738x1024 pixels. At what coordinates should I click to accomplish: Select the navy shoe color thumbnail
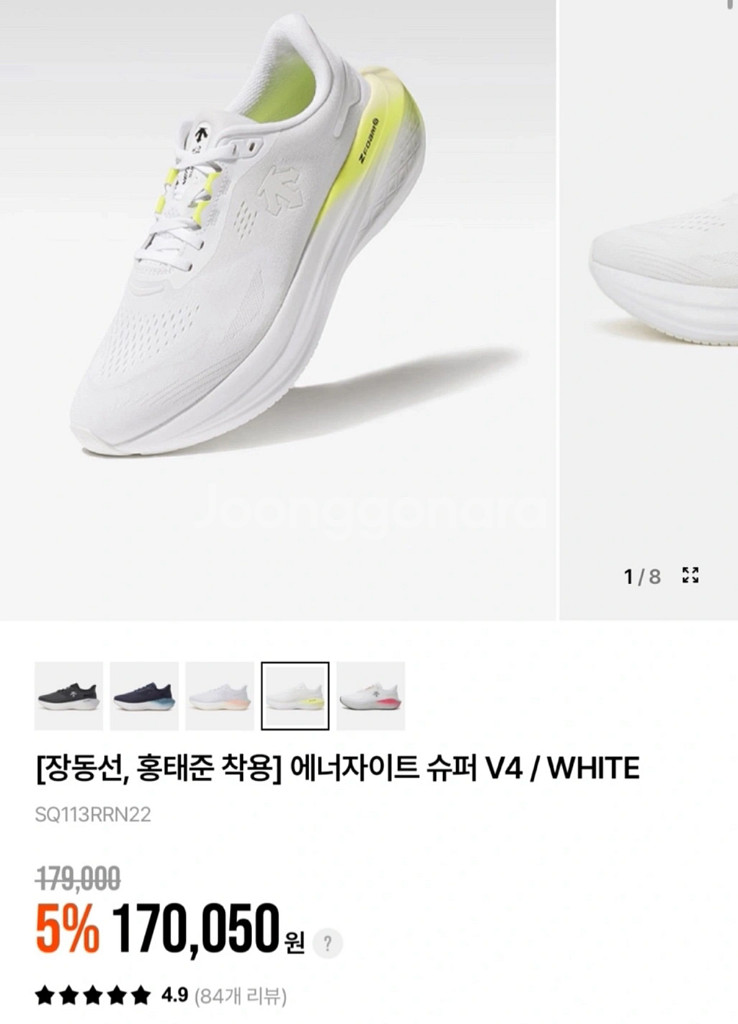tap(144, 695)
